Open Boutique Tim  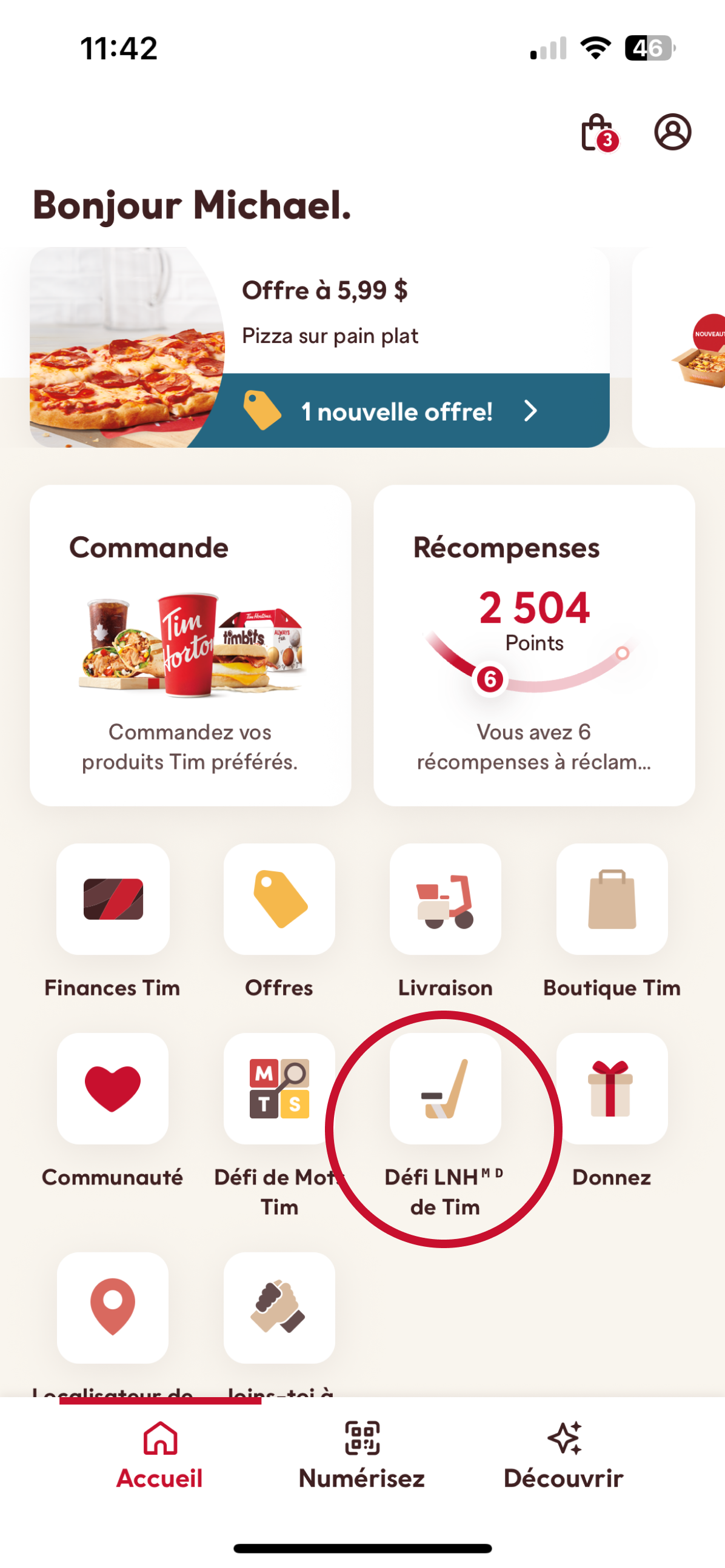(612, 899)
